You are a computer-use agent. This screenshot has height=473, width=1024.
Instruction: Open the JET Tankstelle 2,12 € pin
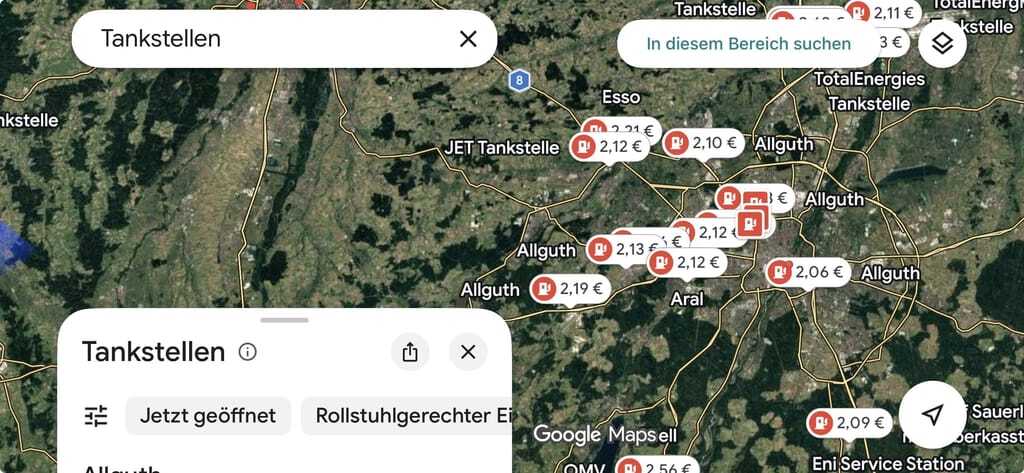[x=609, y=147]
